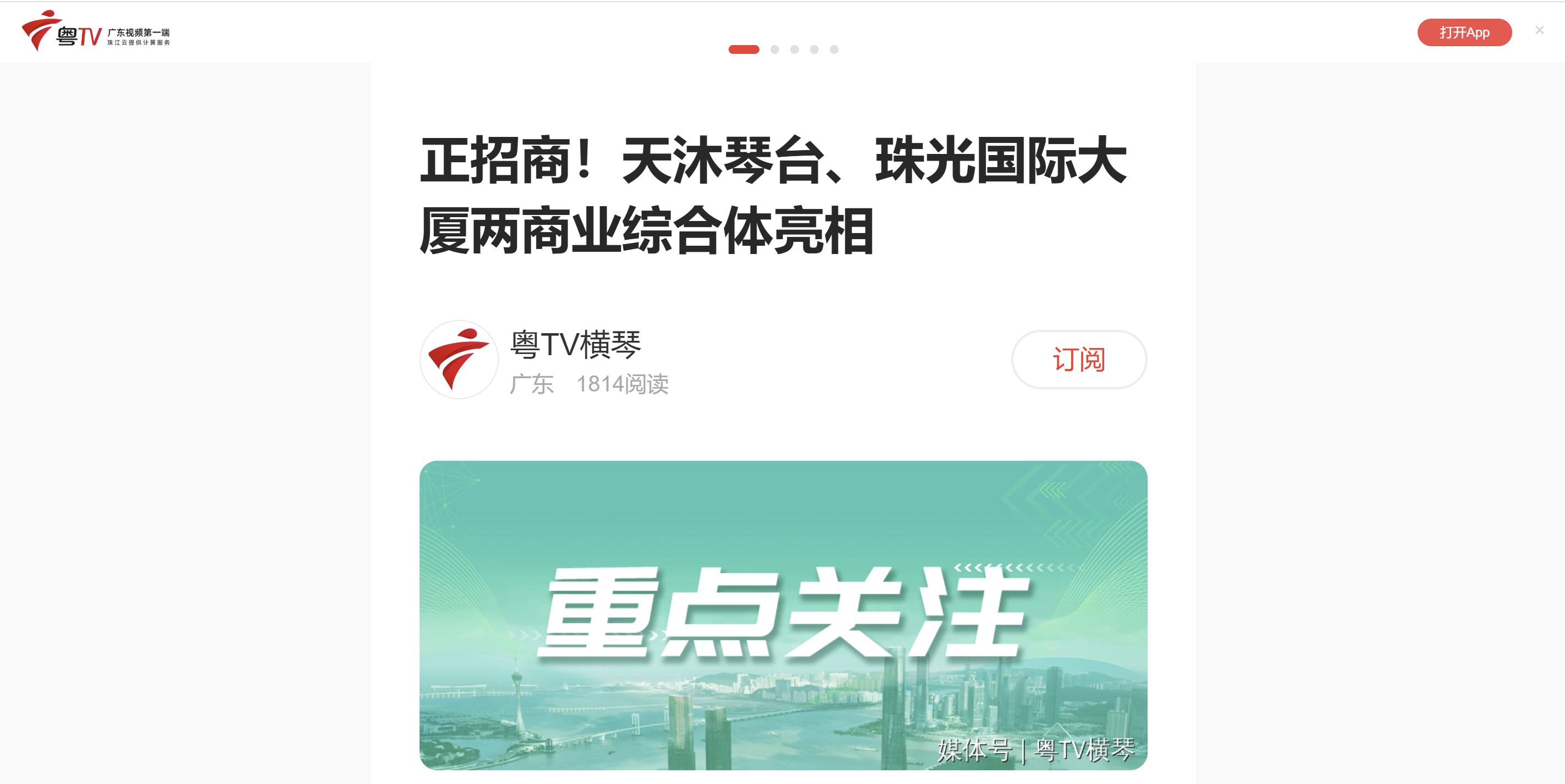Subscribe to 粤TV横琴 with 订阅
Image resolution: width=1565 pixels, height=784 pixels.
pos(1078,360)
